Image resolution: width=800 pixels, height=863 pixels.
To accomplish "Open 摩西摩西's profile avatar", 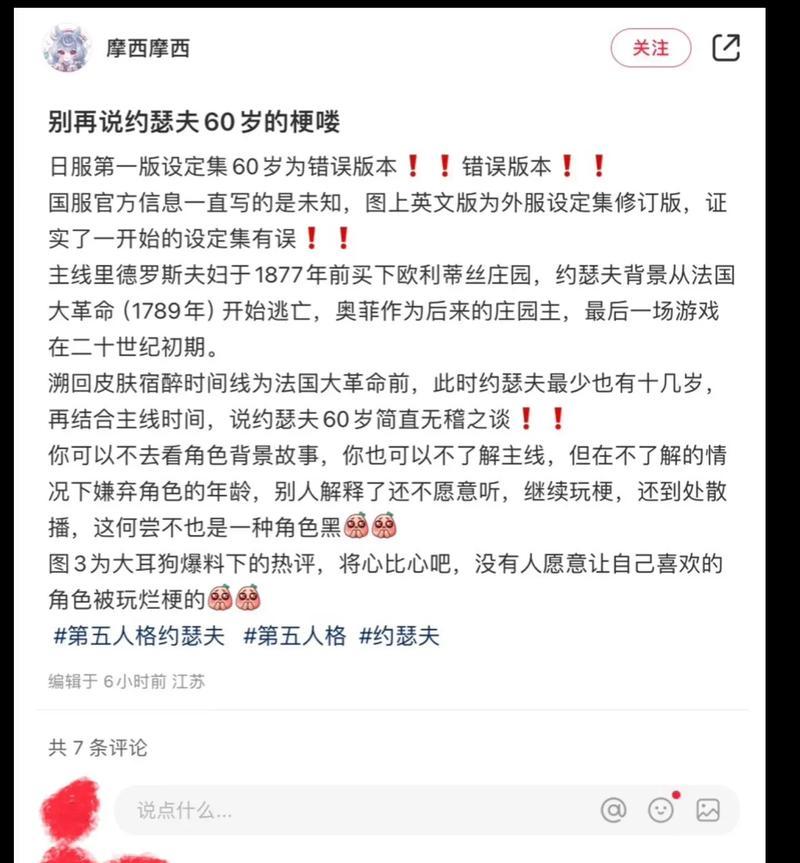I will pyautogui.click(x=67, y=48).
